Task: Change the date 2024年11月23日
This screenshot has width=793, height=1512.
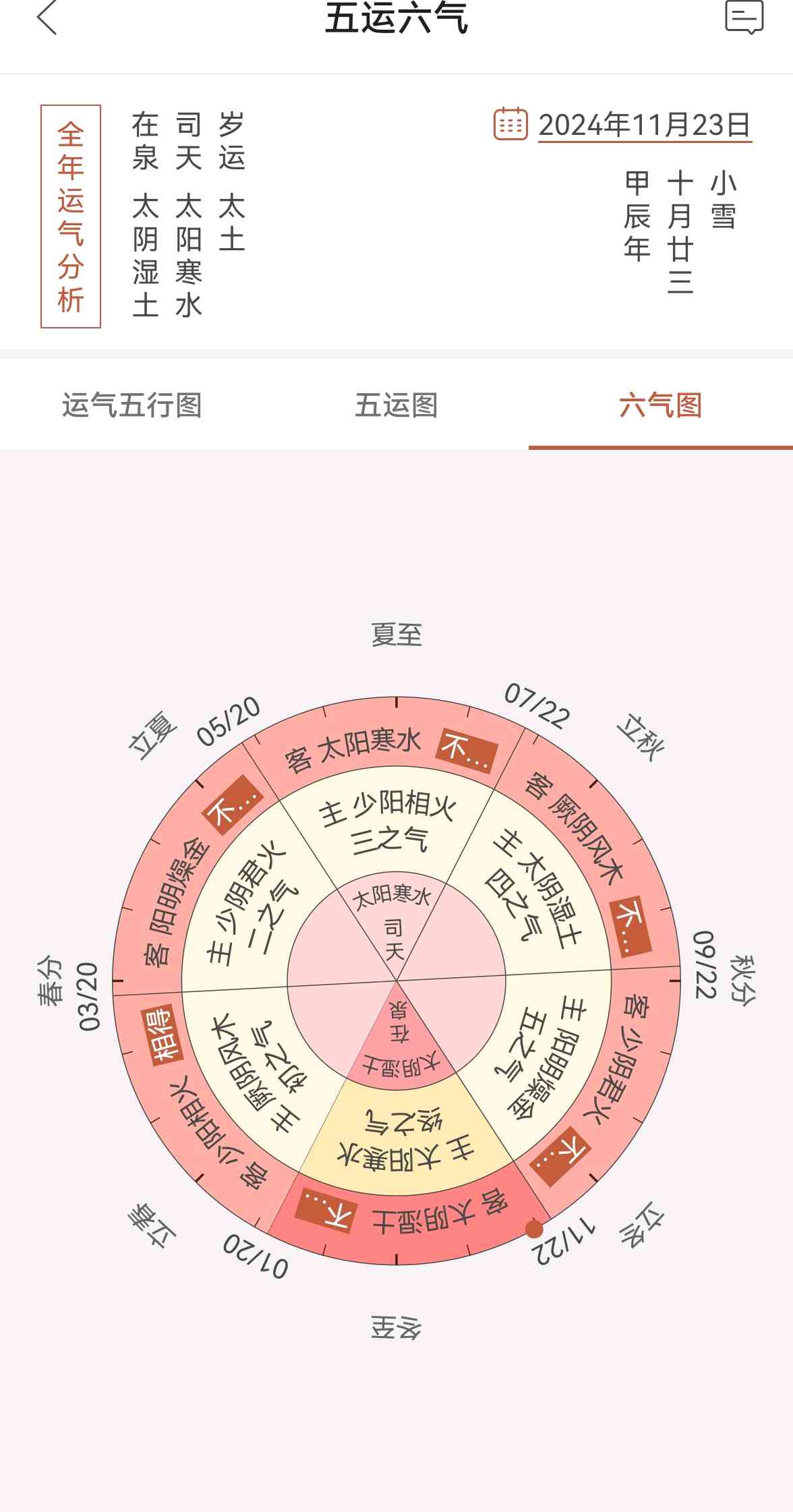Action: pyautogui.click(x=644, y=125)
